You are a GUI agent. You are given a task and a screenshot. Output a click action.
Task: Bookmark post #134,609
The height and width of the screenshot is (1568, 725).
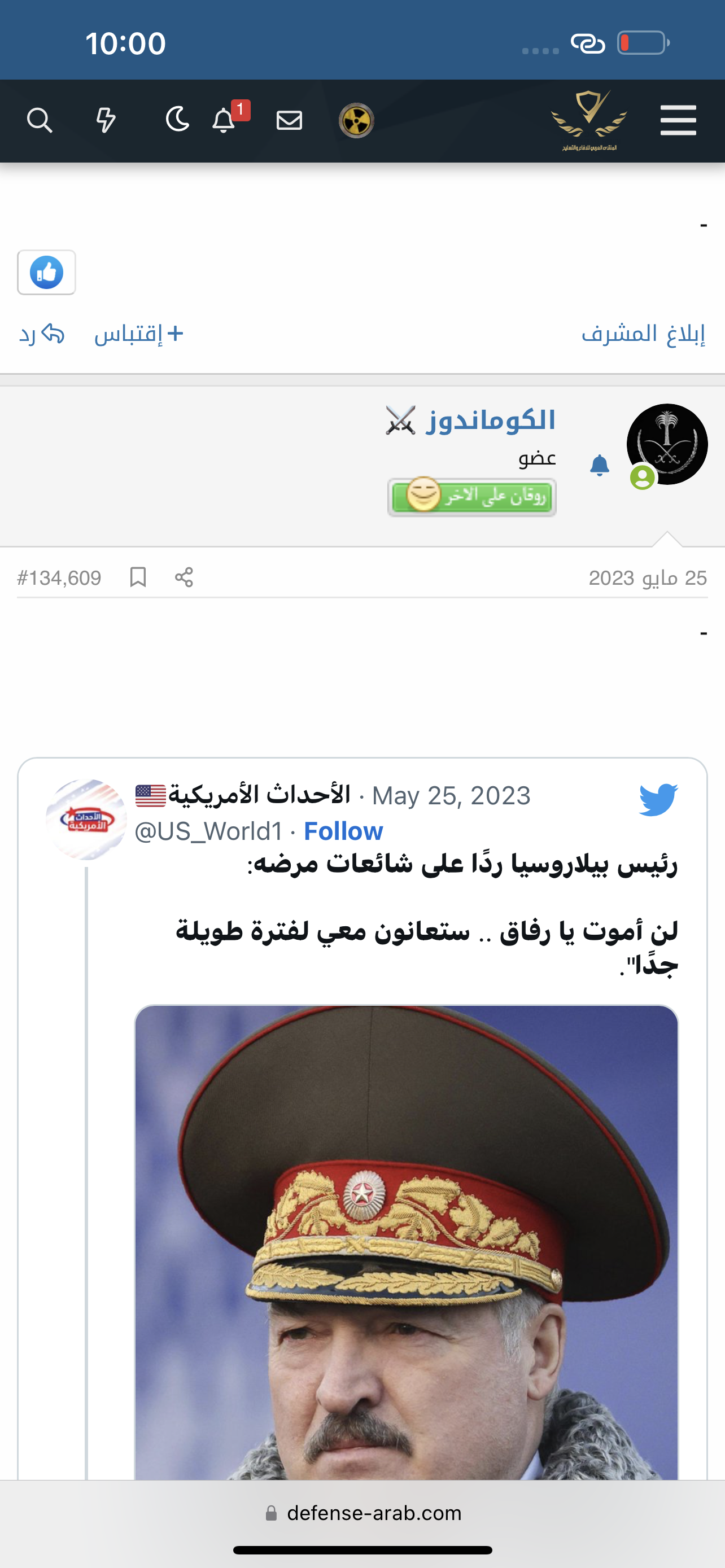138,577
